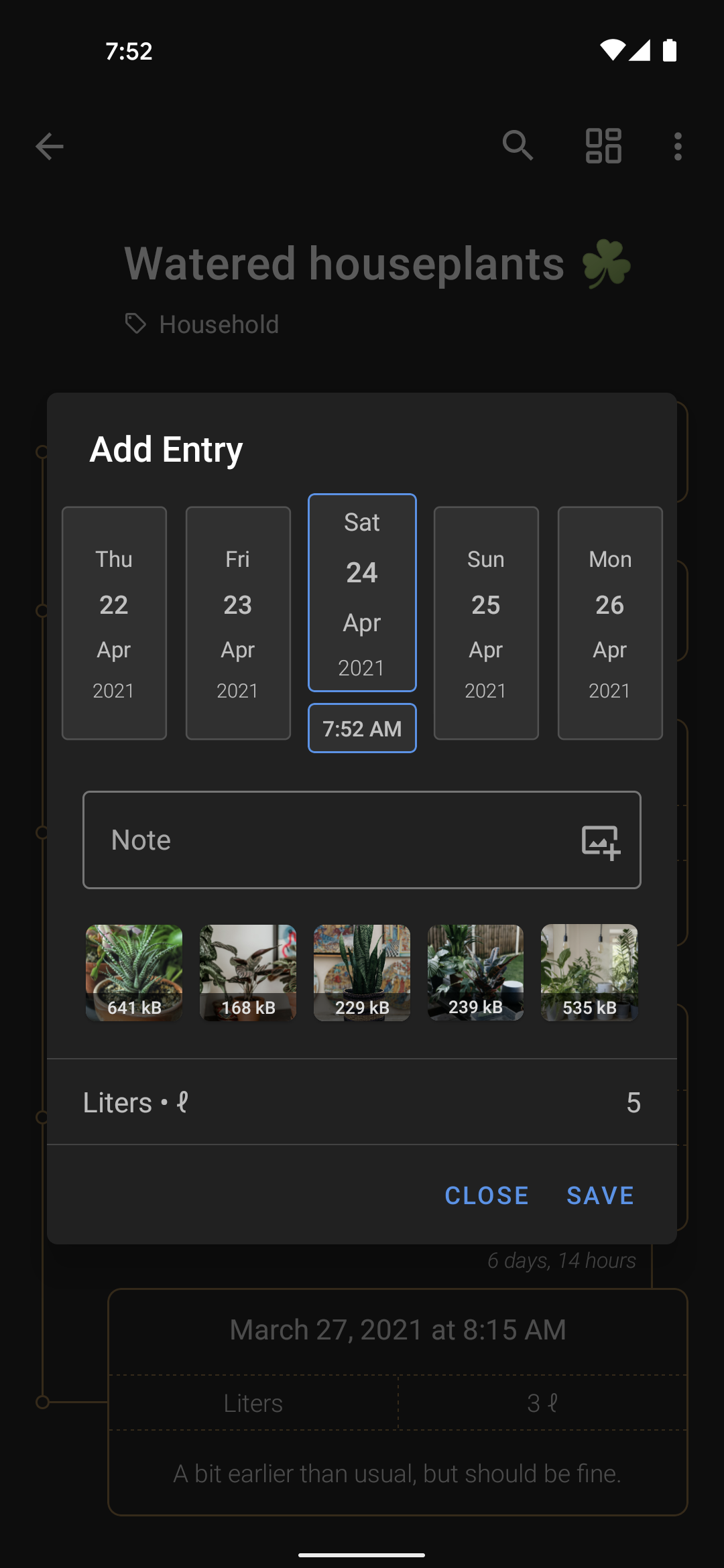The image size is (724, 1568).
Task: Click the grid view icon in the toolbar
Action: point(603,146)
